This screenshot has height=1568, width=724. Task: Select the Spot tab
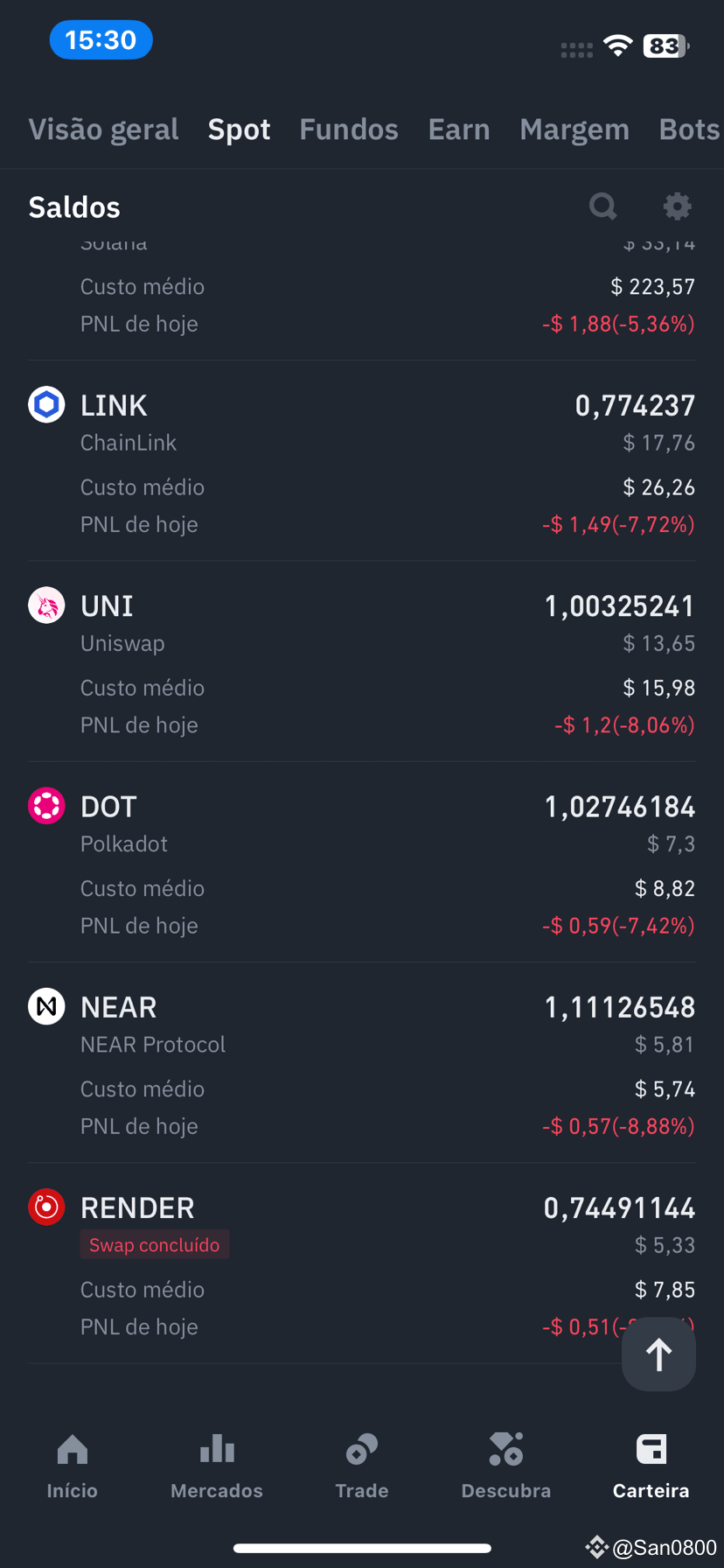239,129
